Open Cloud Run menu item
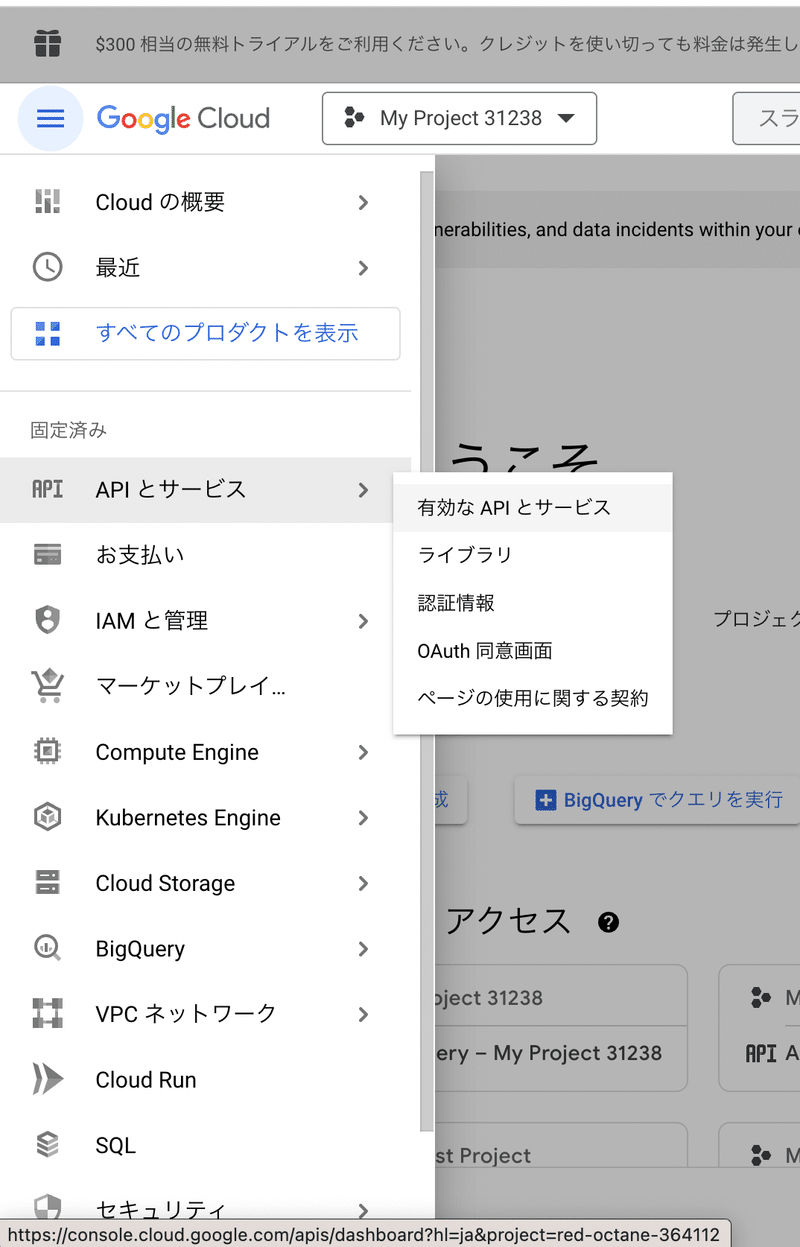 (146, 1080)
